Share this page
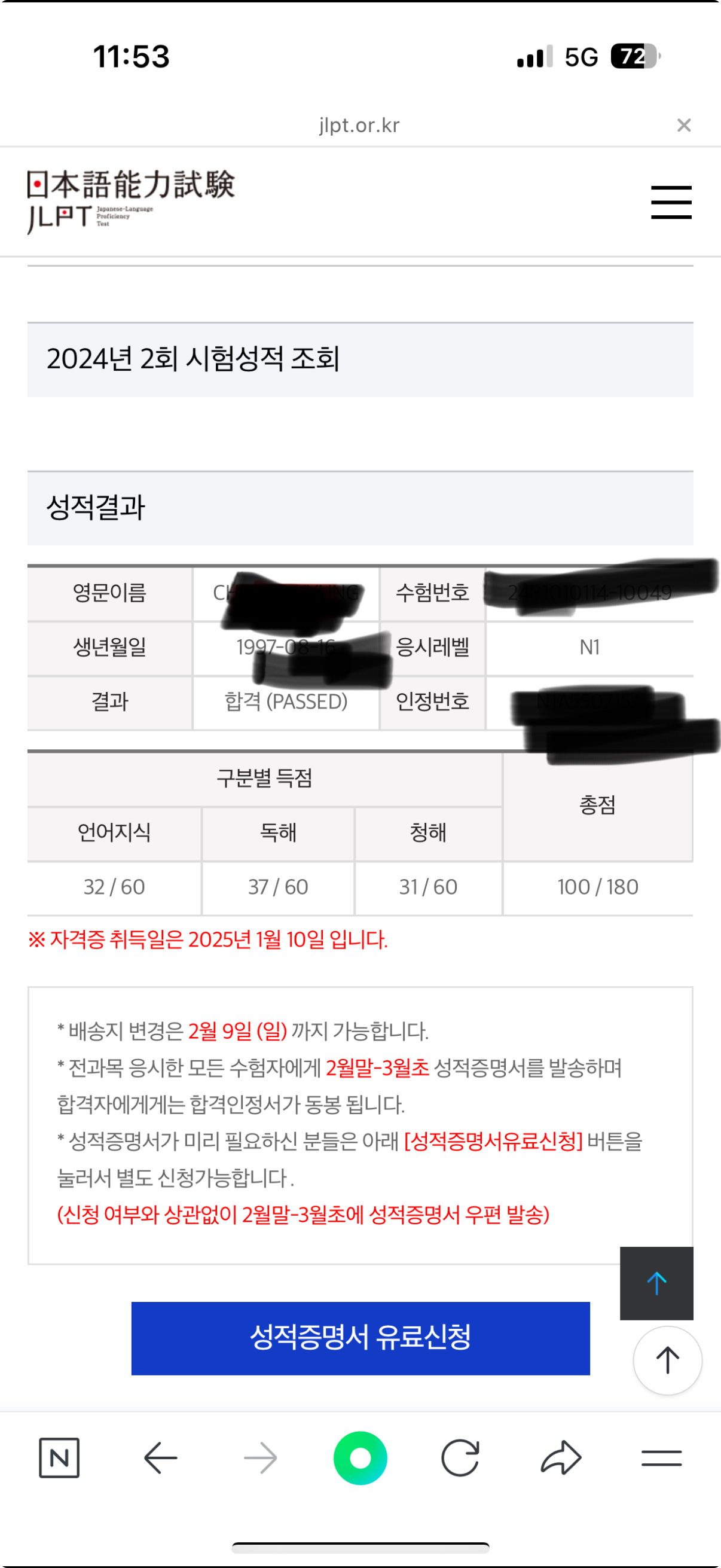 [x=560, y=1457]
